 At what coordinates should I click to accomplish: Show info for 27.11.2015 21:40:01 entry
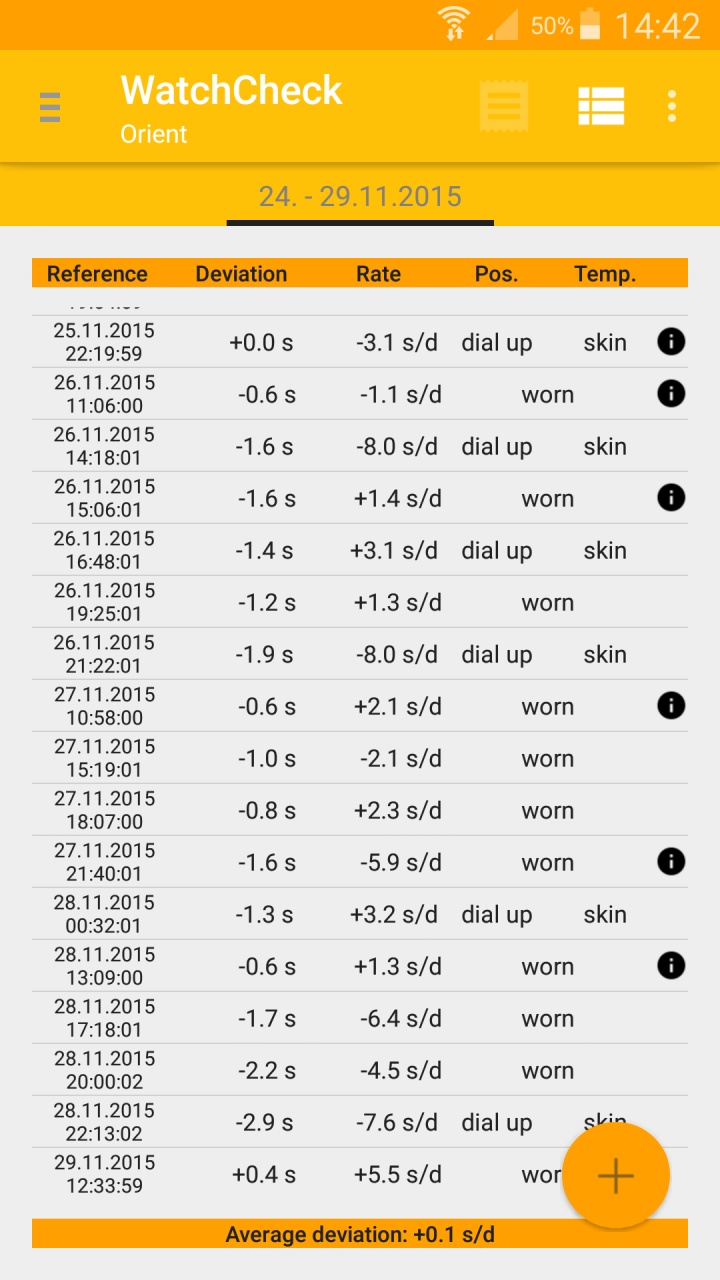(671, 862)
